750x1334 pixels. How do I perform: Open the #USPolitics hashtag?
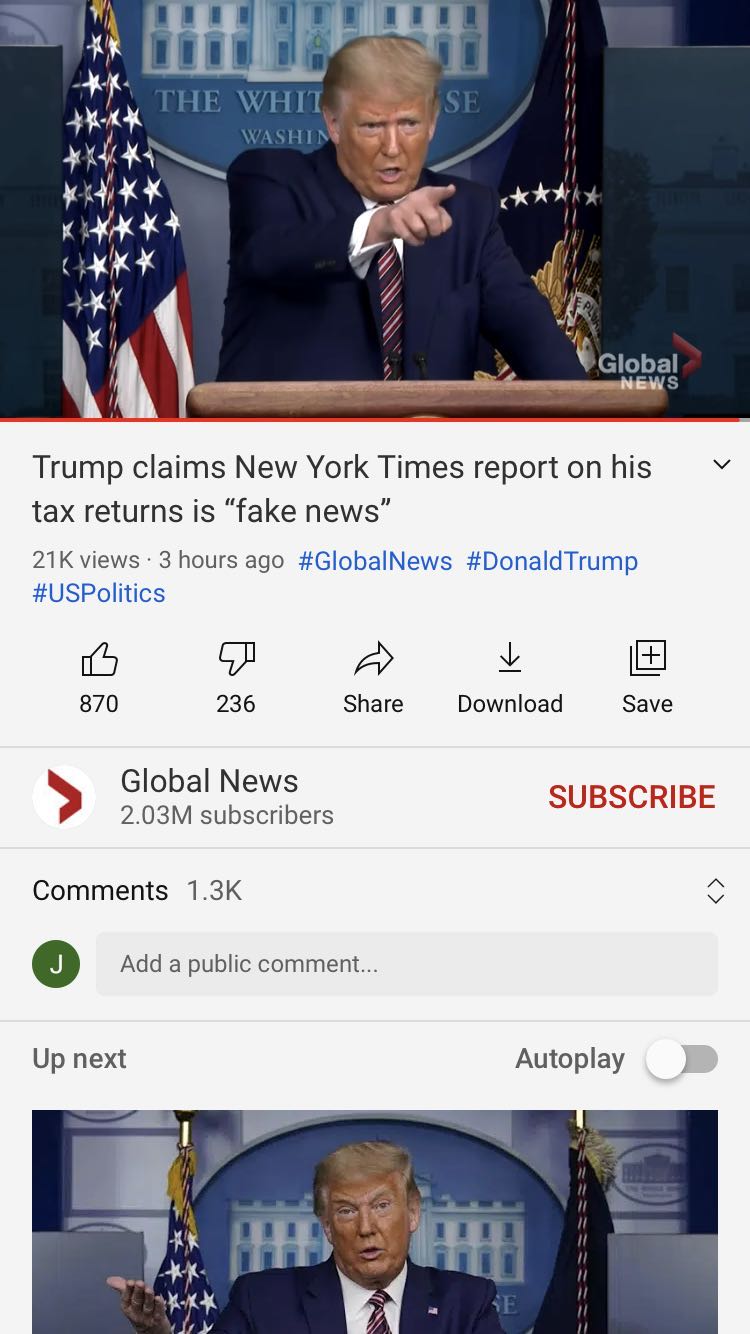tap(99, 593)
